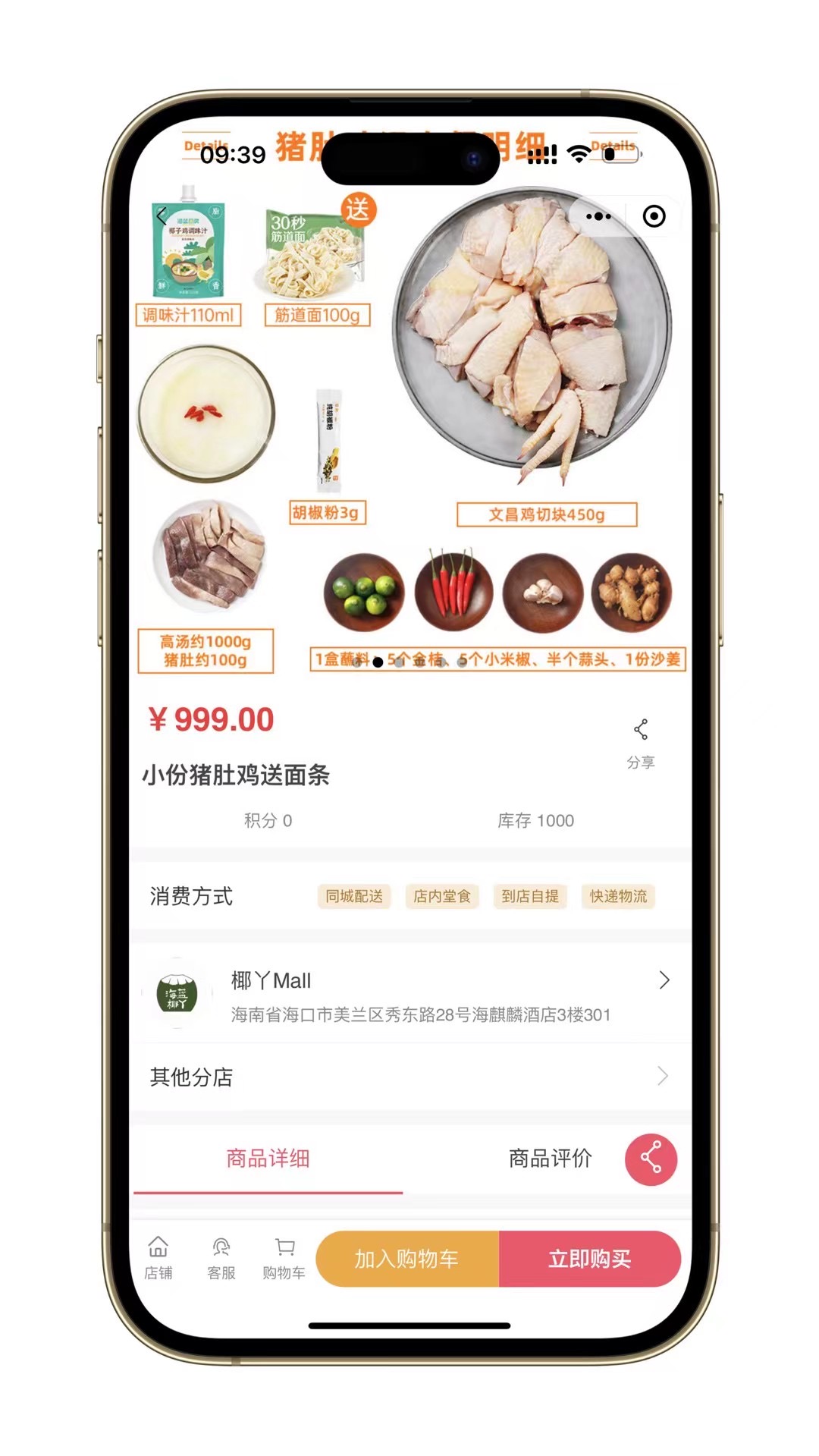Close the mini program via the circle icon
819x1456 pixels.
(x=654, y=217)
